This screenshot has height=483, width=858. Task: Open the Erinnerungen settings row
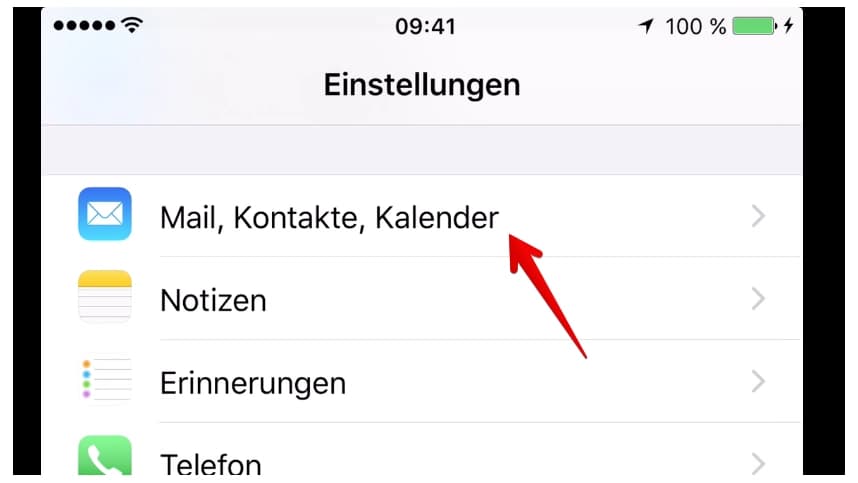[253, 382]
